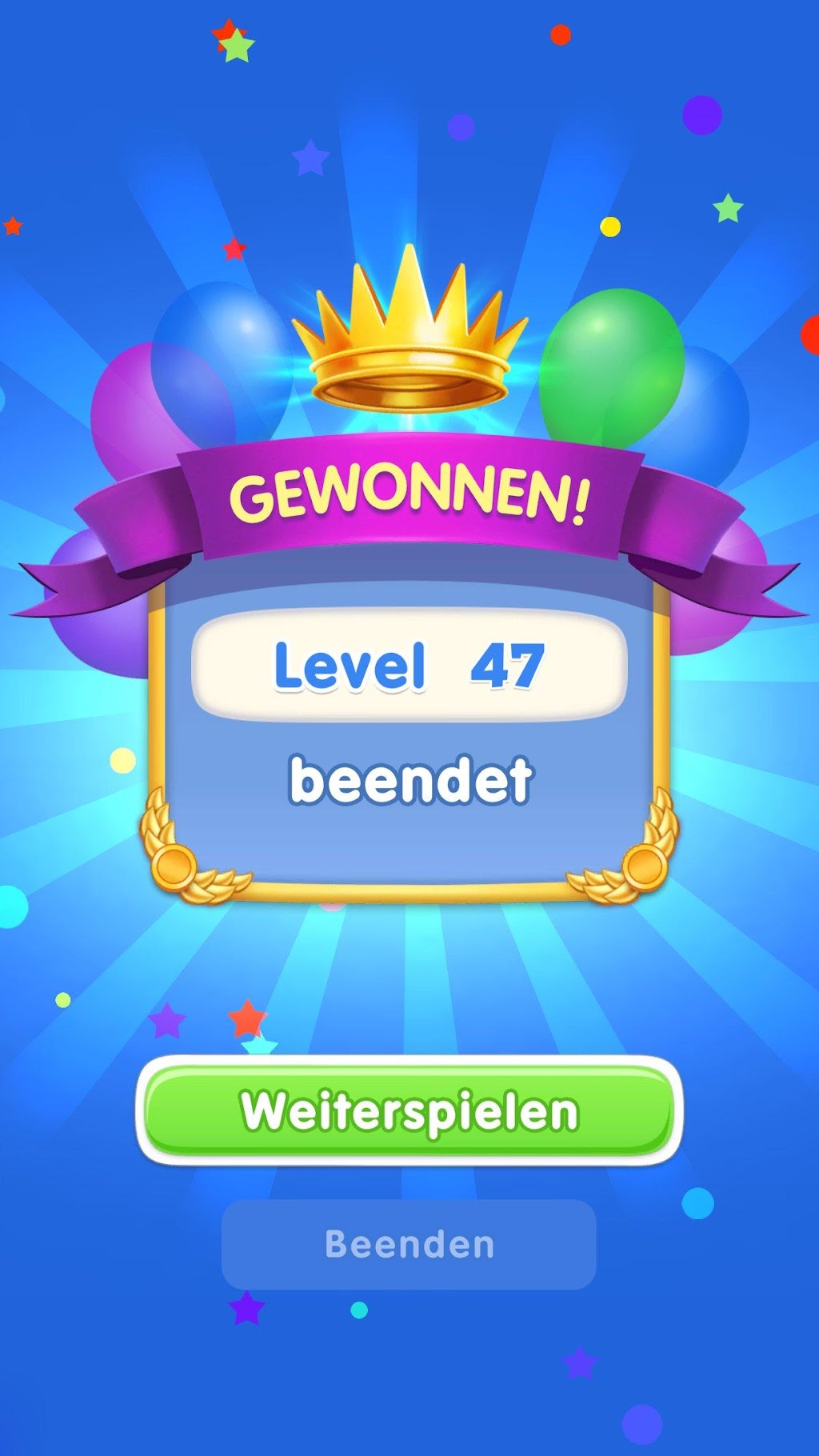This screenshot has width=819, height=1456.
Task: Select the Beenden button to quit
Action: coord(409,1244)
